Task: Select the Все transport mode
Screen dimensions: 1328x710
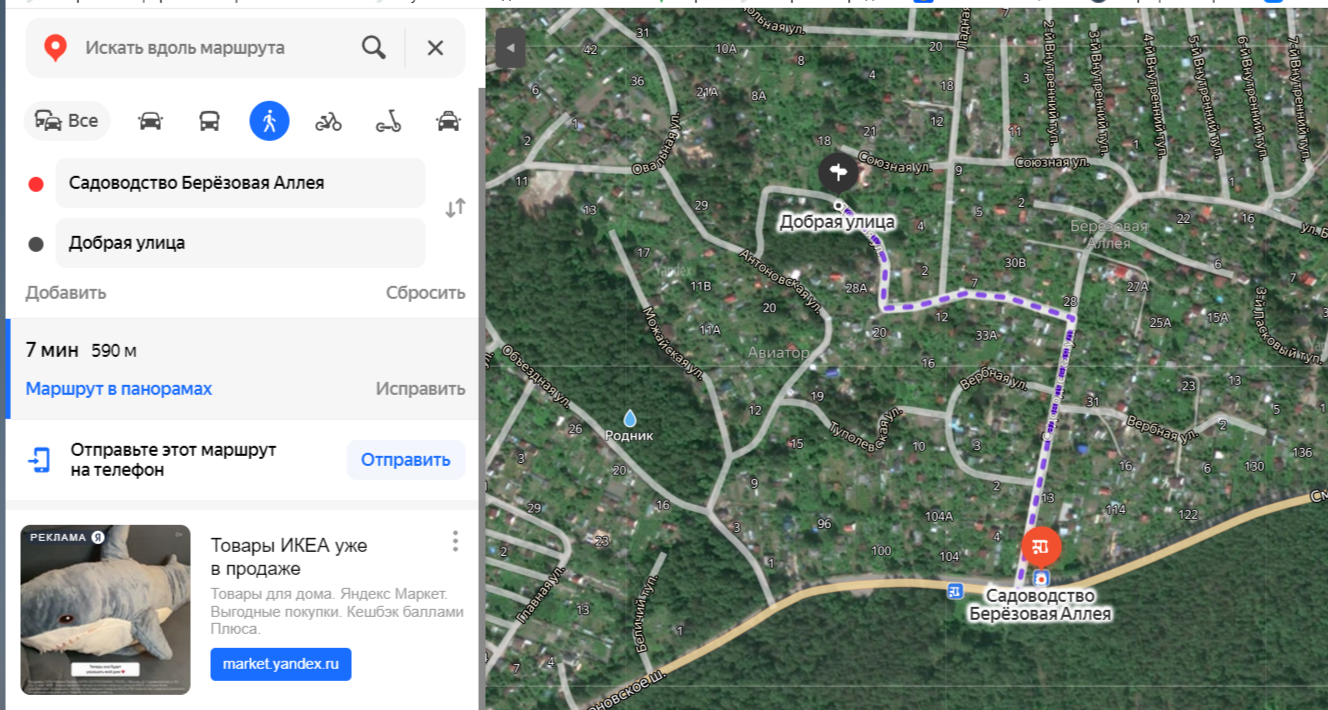Action: click(x=67, y=121)
